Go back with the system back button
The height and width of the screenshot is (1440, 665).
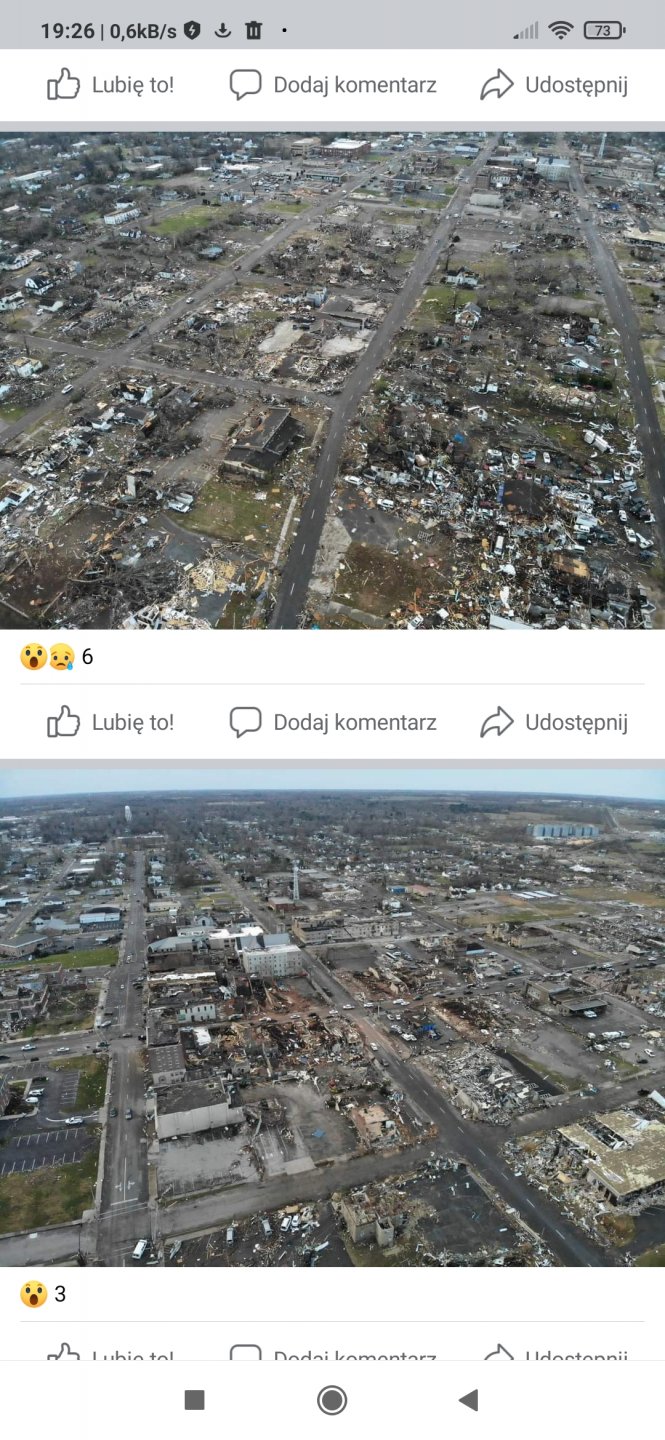468,1400
